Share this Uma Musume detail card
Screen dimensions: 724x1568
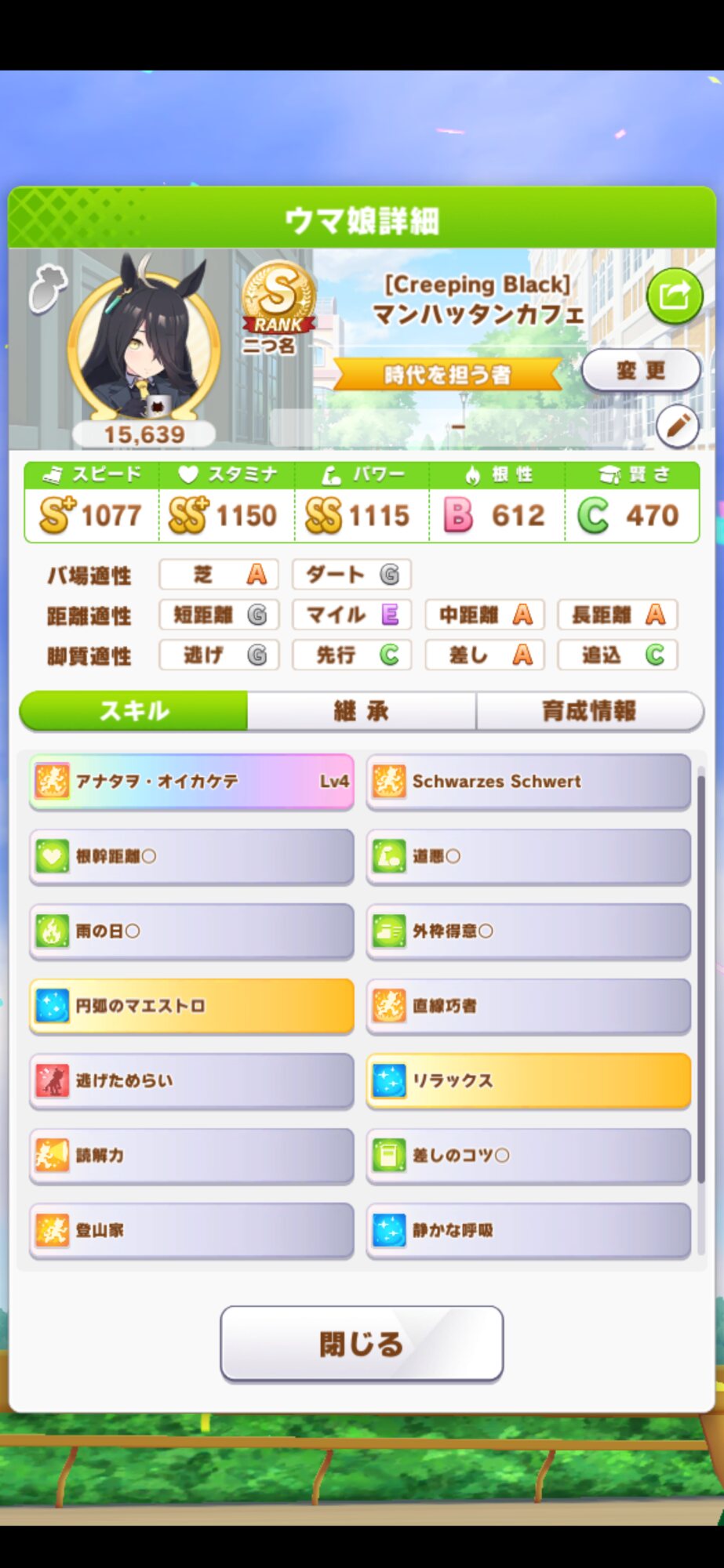pos(674,296)
